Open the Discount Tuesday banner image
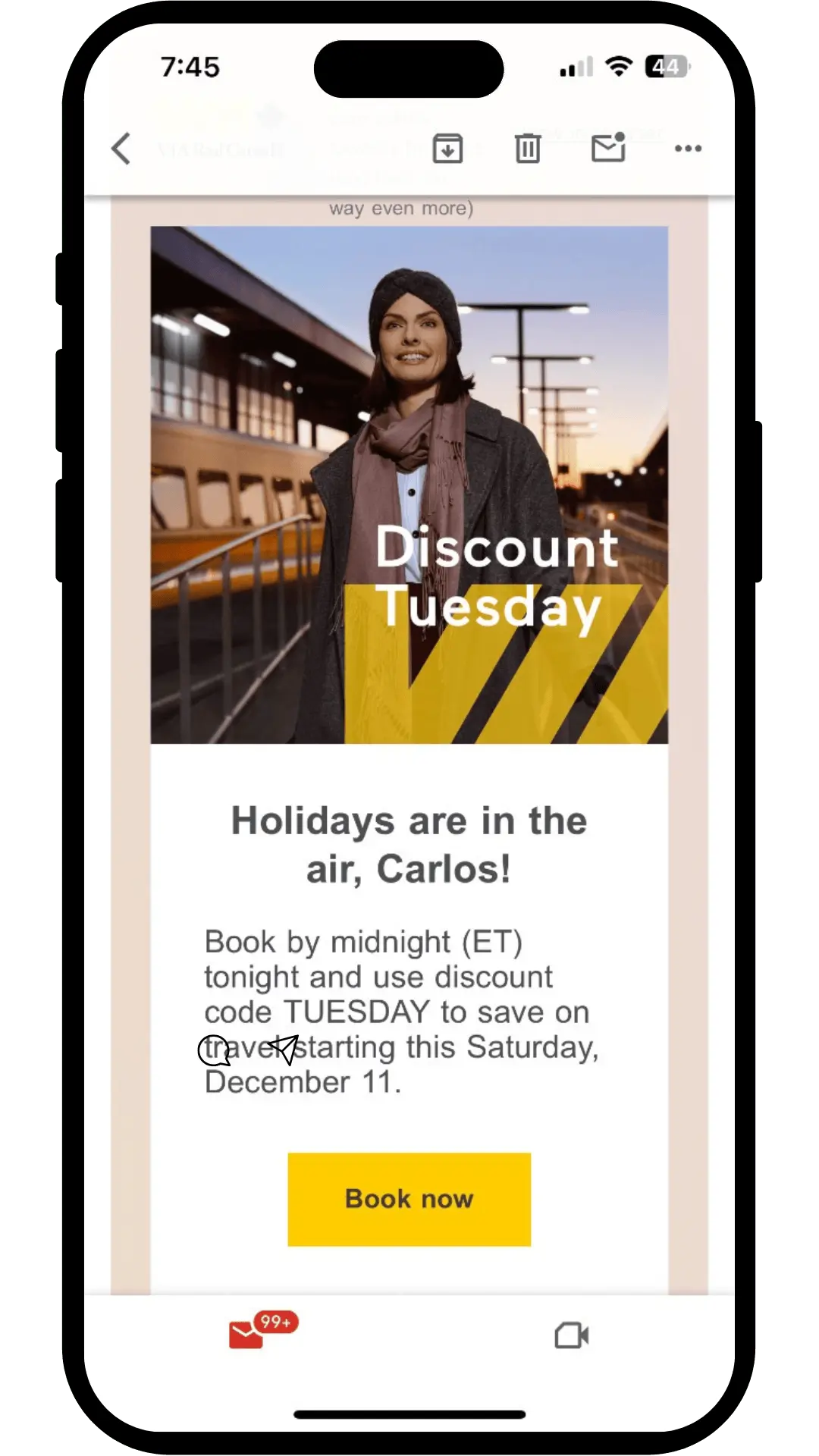Screen dimensions: 819x1456 pos(409,485)
